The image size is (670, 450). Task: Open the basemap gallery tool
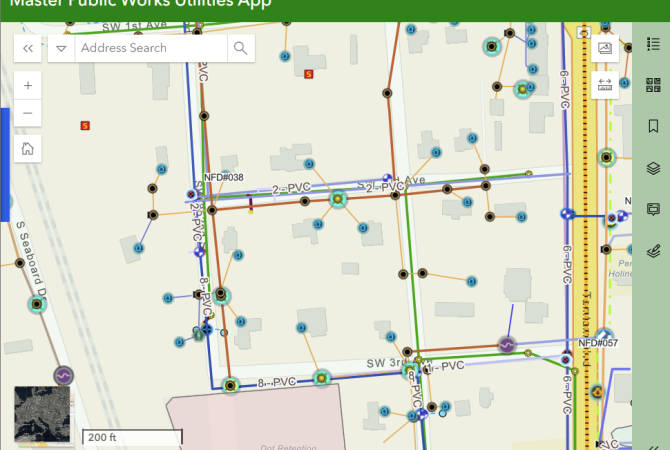tap(605, 48)
